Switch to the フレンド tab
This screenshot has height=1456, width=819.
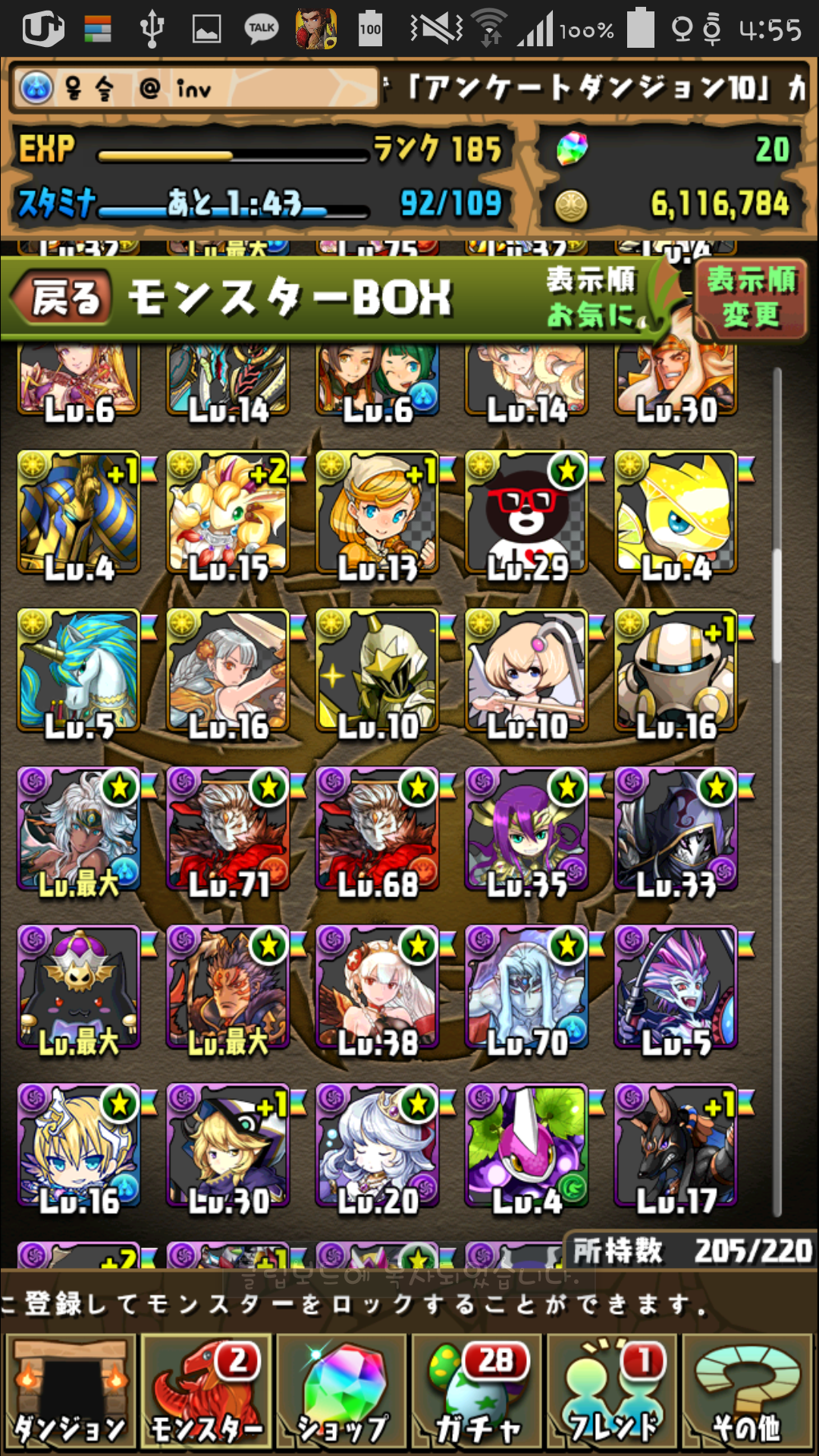point(613,1394)
